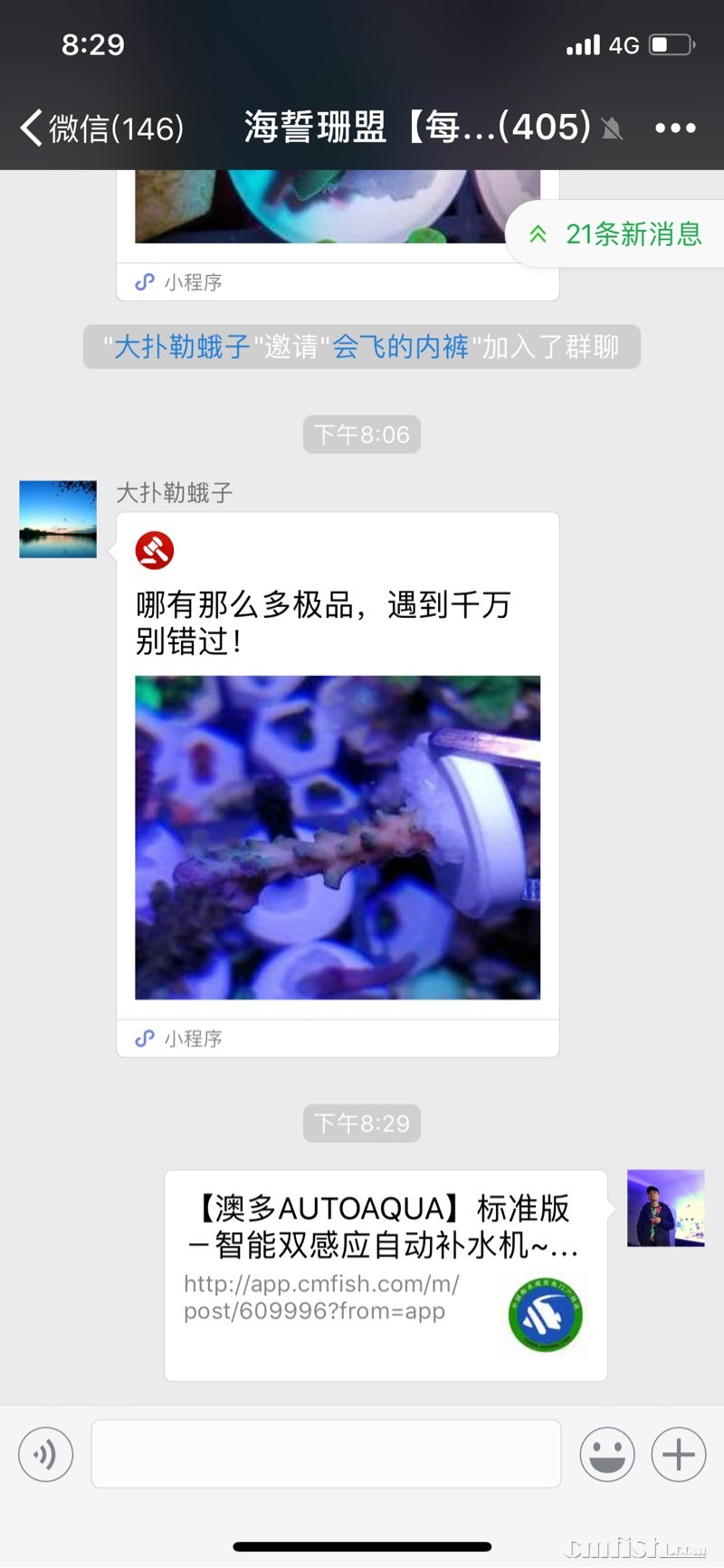
Task: Tap the invited member 会飞的内裤's name
Action: coord(400,347)
